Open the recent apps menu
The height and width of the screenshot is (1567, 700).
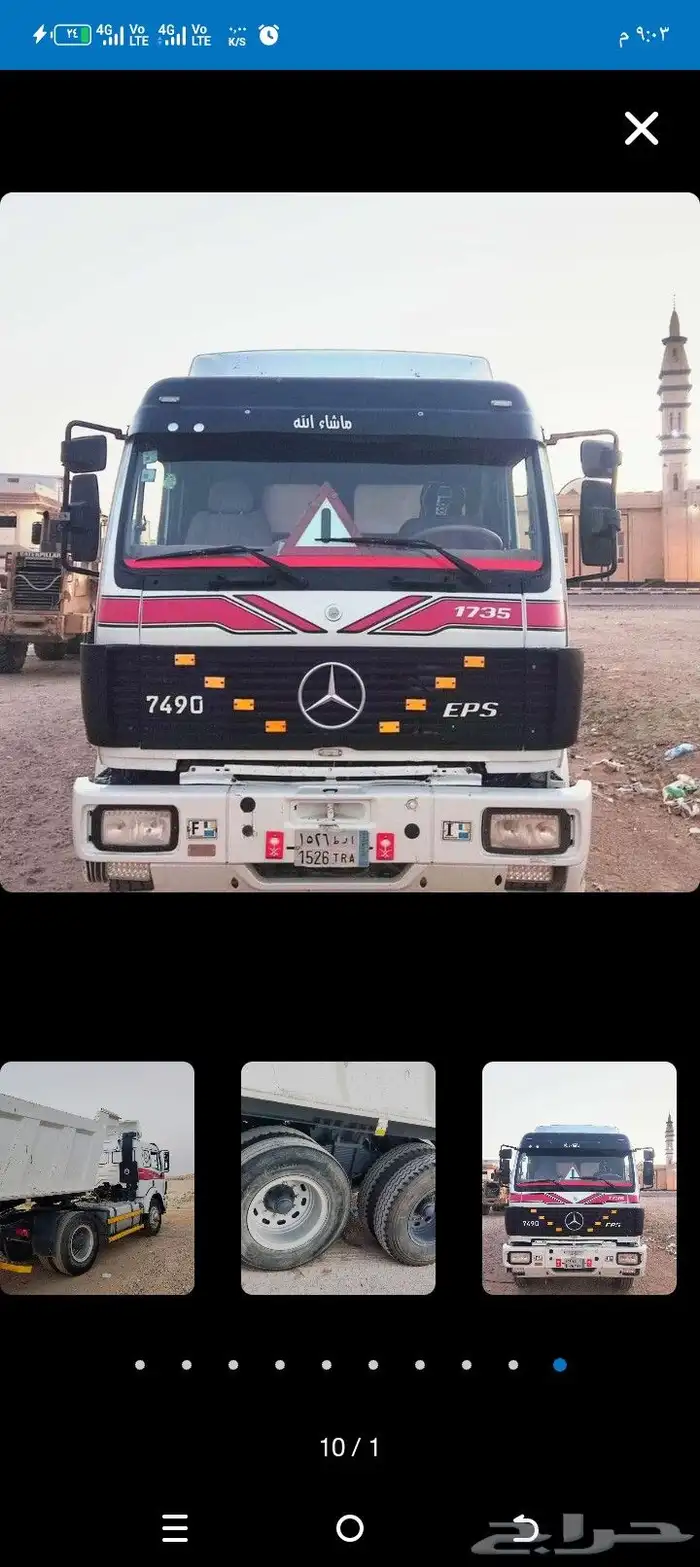tap(175, 1528)
